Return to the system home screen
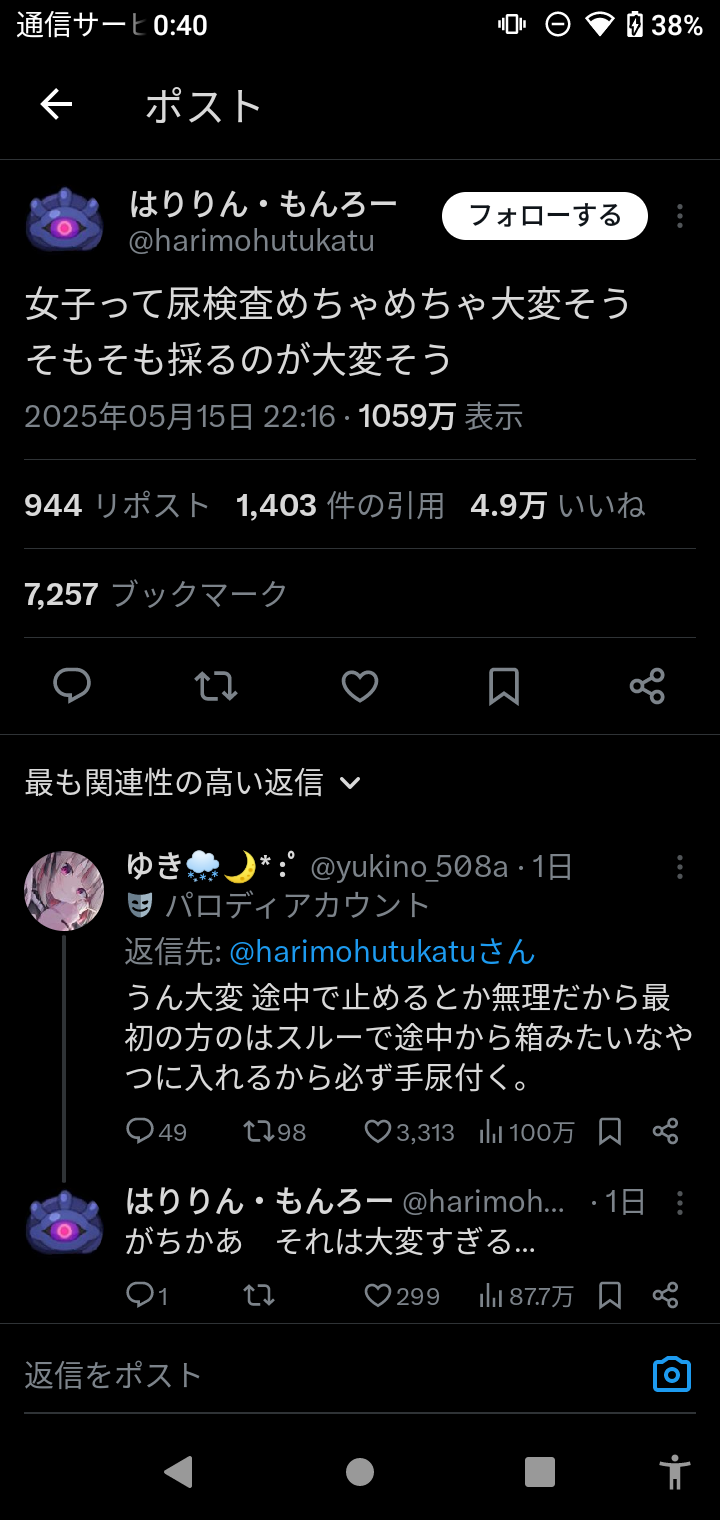 (x=360, y=1472)
